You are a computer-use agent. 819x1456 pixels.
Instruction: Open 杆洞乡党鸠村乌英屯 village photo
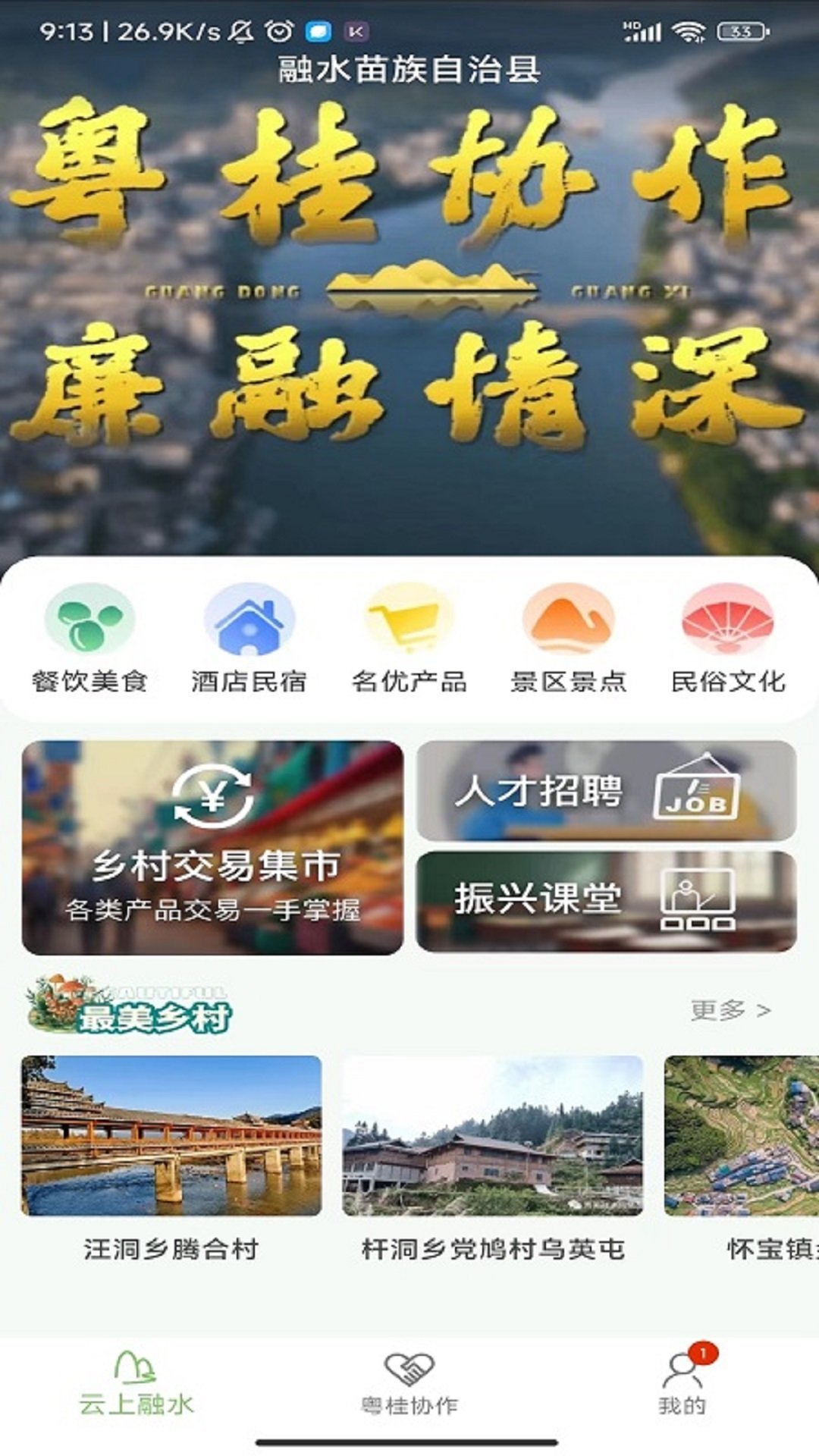pyautogui.click(x=493, y=1137)
